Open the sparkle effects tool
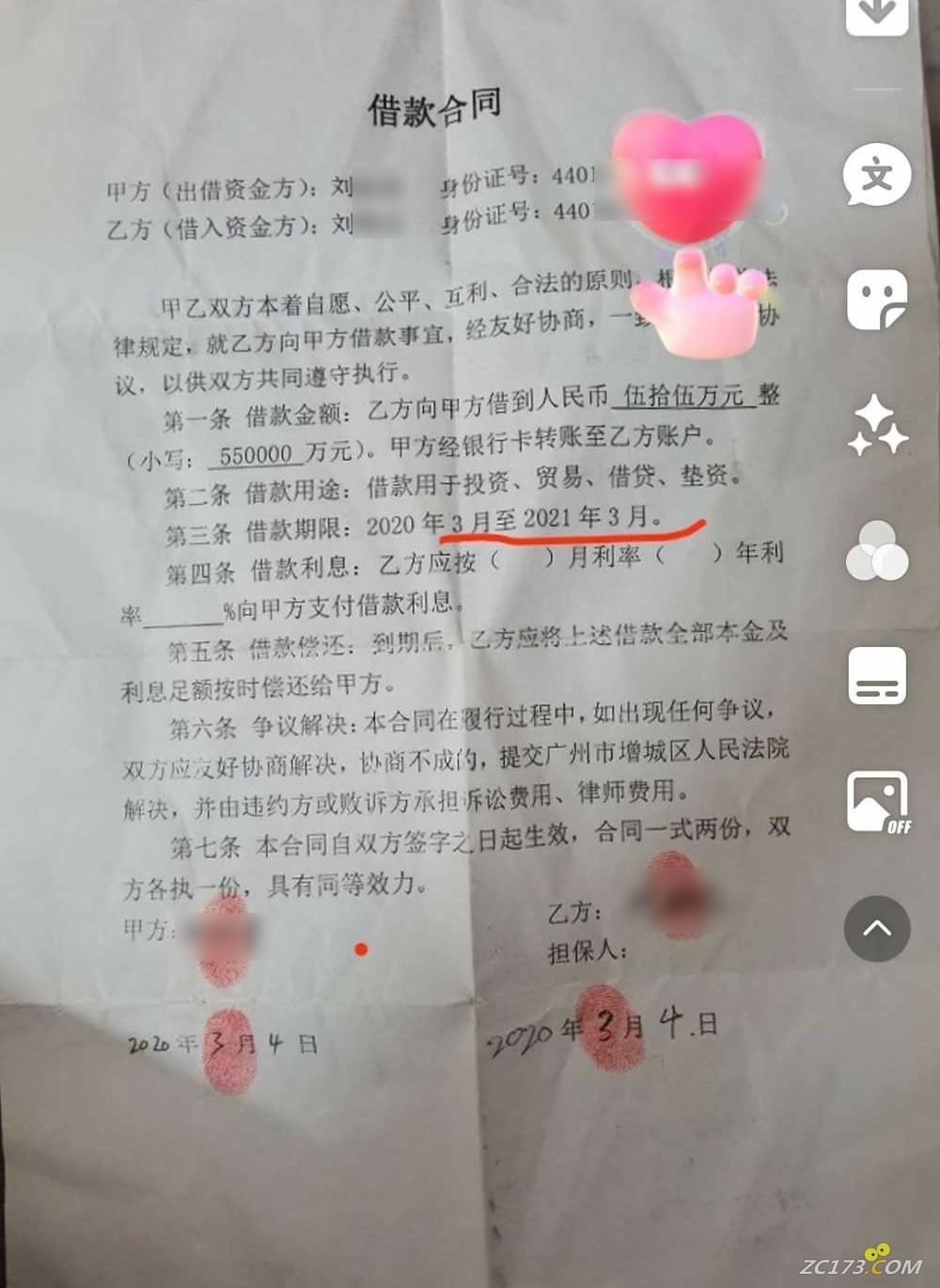The height and width of the screenshot is (1288, 940). tap(877, 426)
